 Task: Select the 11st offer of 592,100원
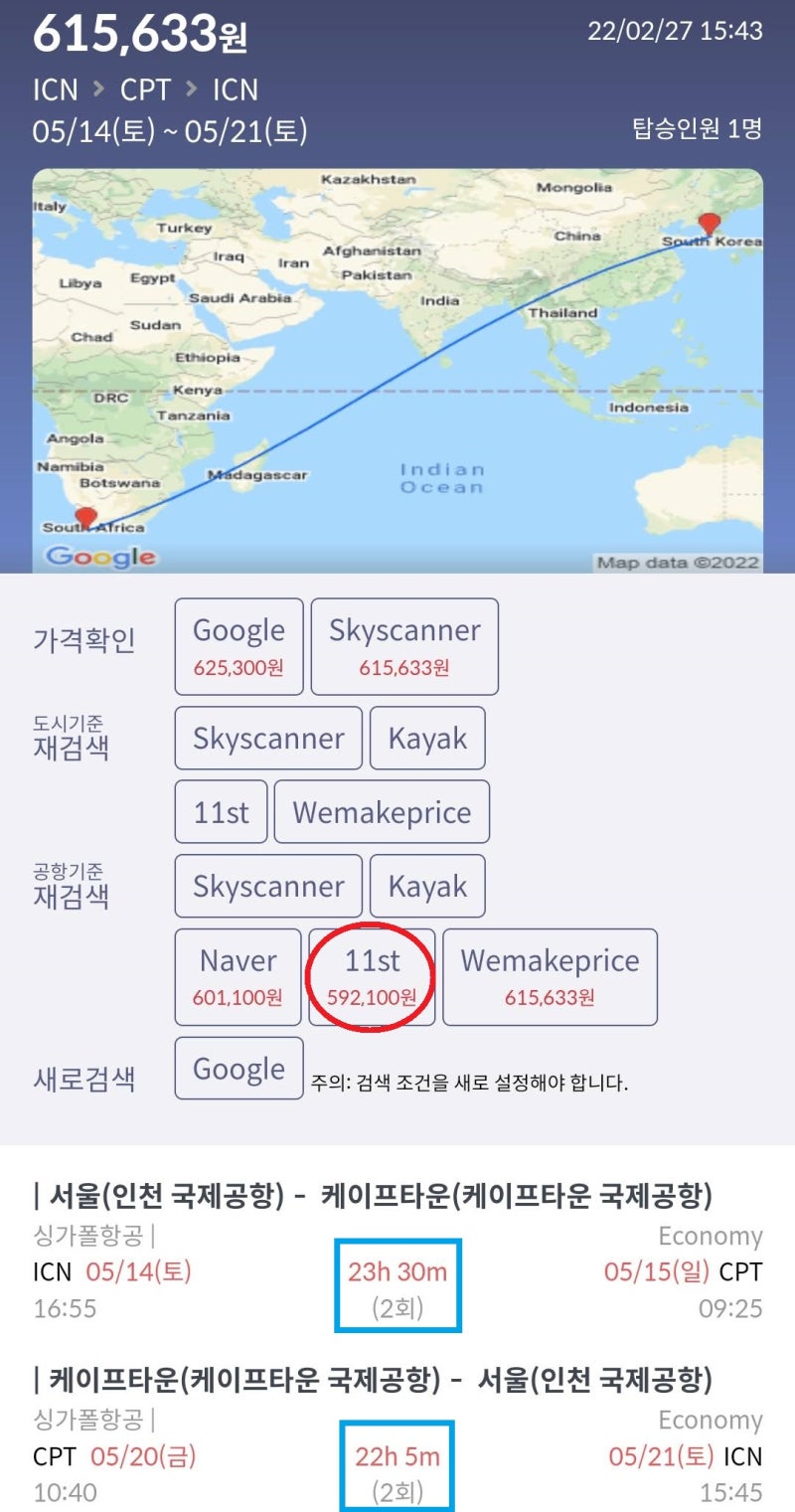372,977
